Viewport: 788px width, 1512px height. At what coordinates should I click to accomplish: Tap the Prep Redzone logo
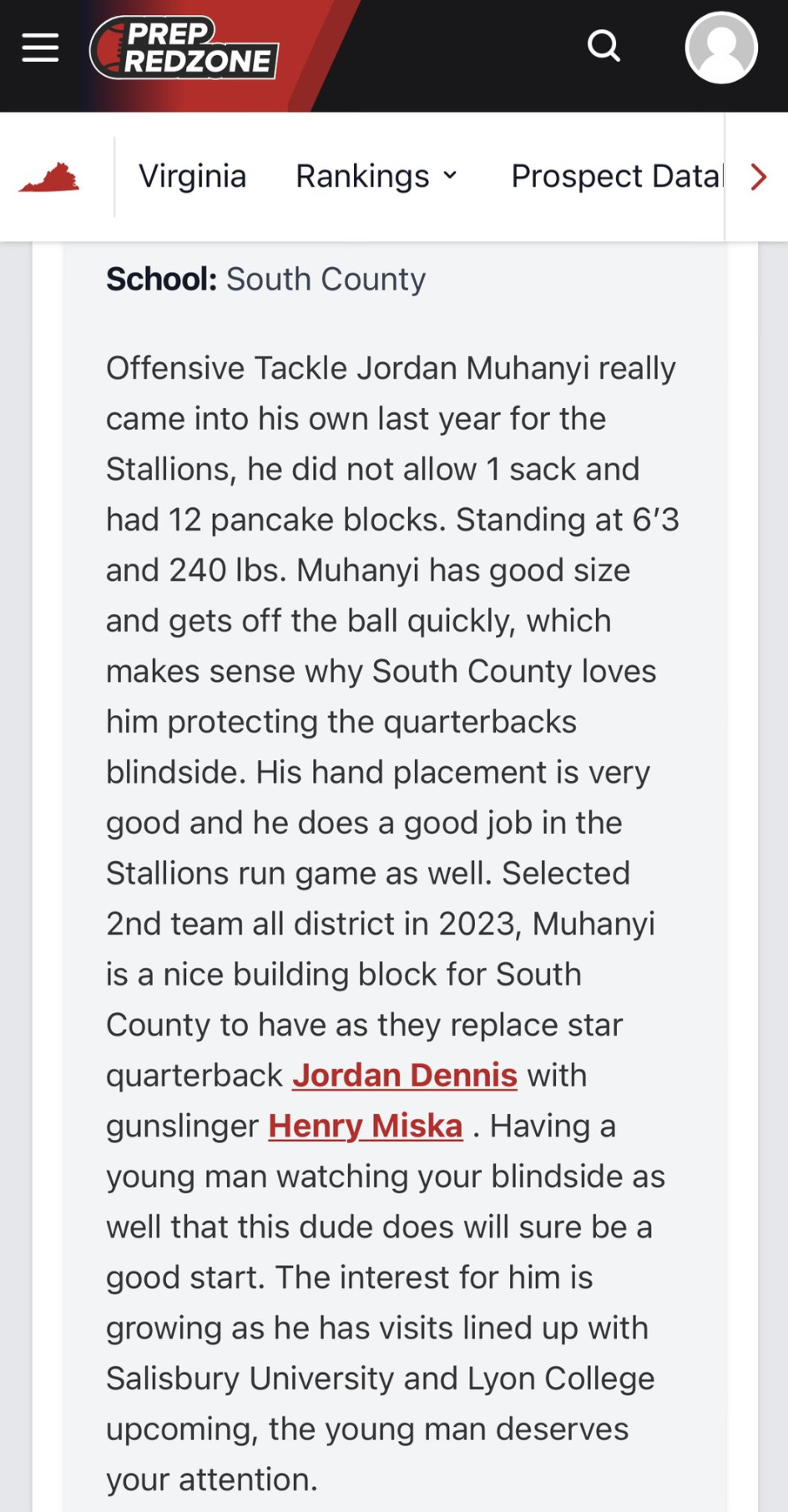184,49
